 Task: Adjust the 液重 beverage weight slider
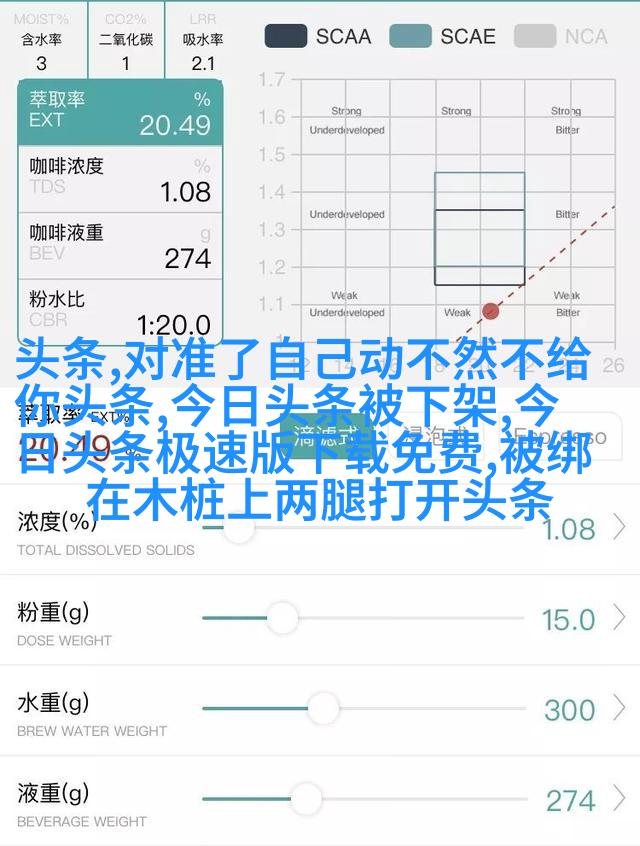click(306, 799)
